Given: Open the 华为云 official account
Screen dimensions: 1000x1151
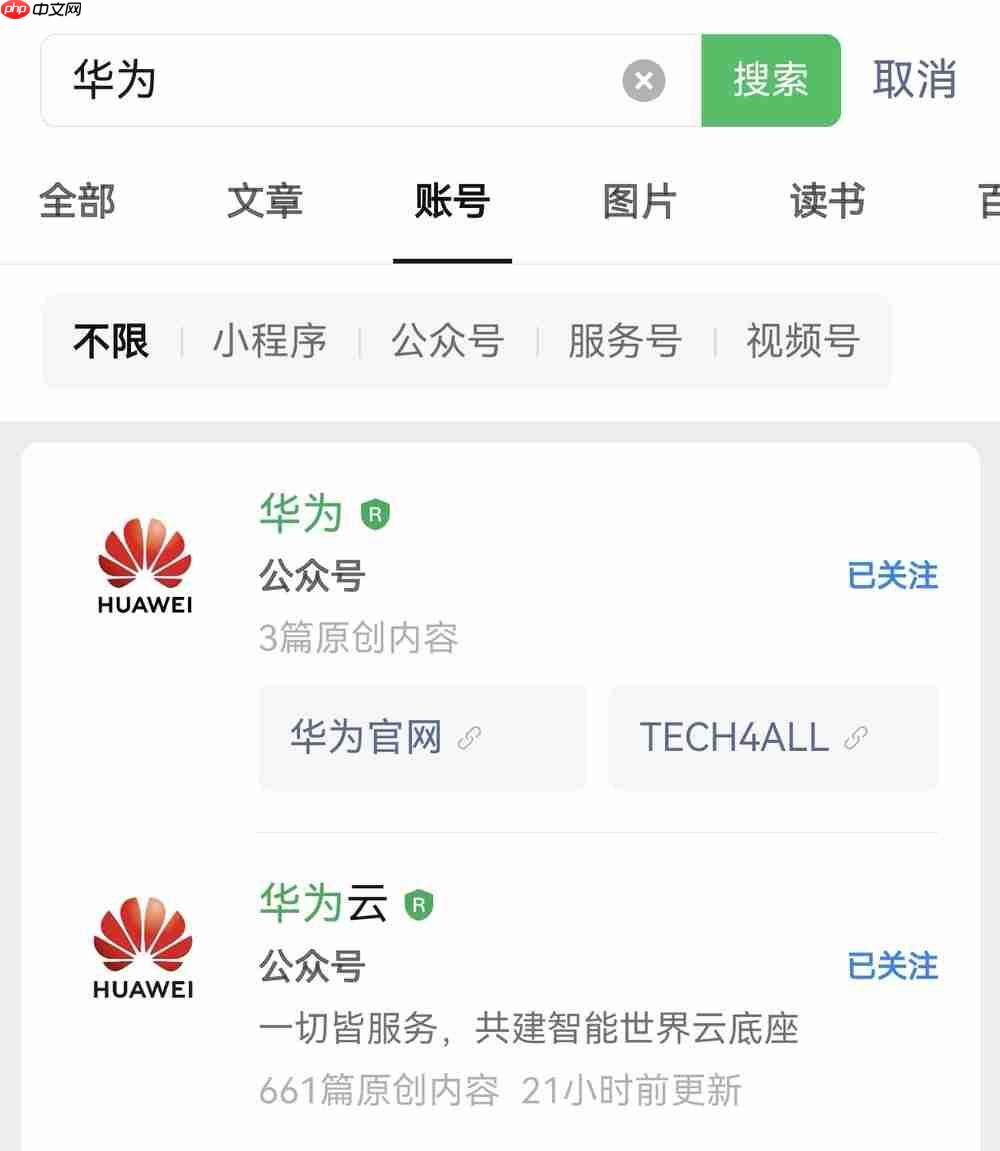Looking at the screenshot, I should tap(322, 901).
